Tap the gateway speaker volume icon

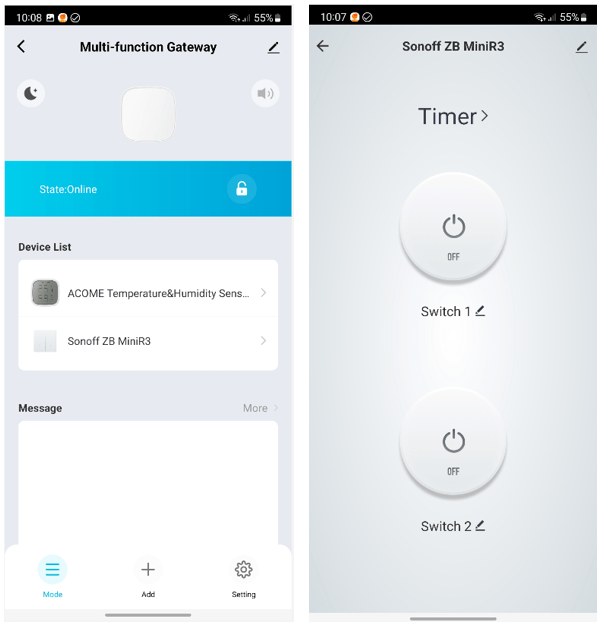click(x=265, y=94)
